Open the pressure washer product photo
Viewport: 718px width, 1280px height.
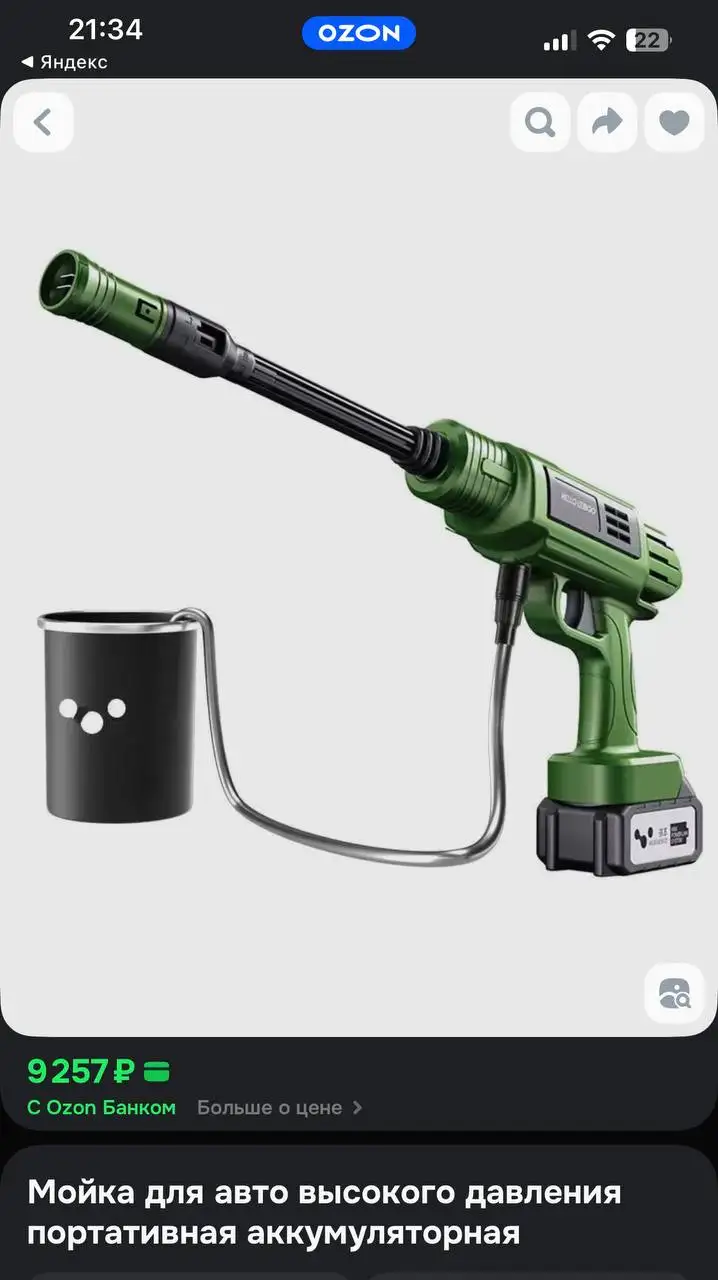click(x=360, y=560)
